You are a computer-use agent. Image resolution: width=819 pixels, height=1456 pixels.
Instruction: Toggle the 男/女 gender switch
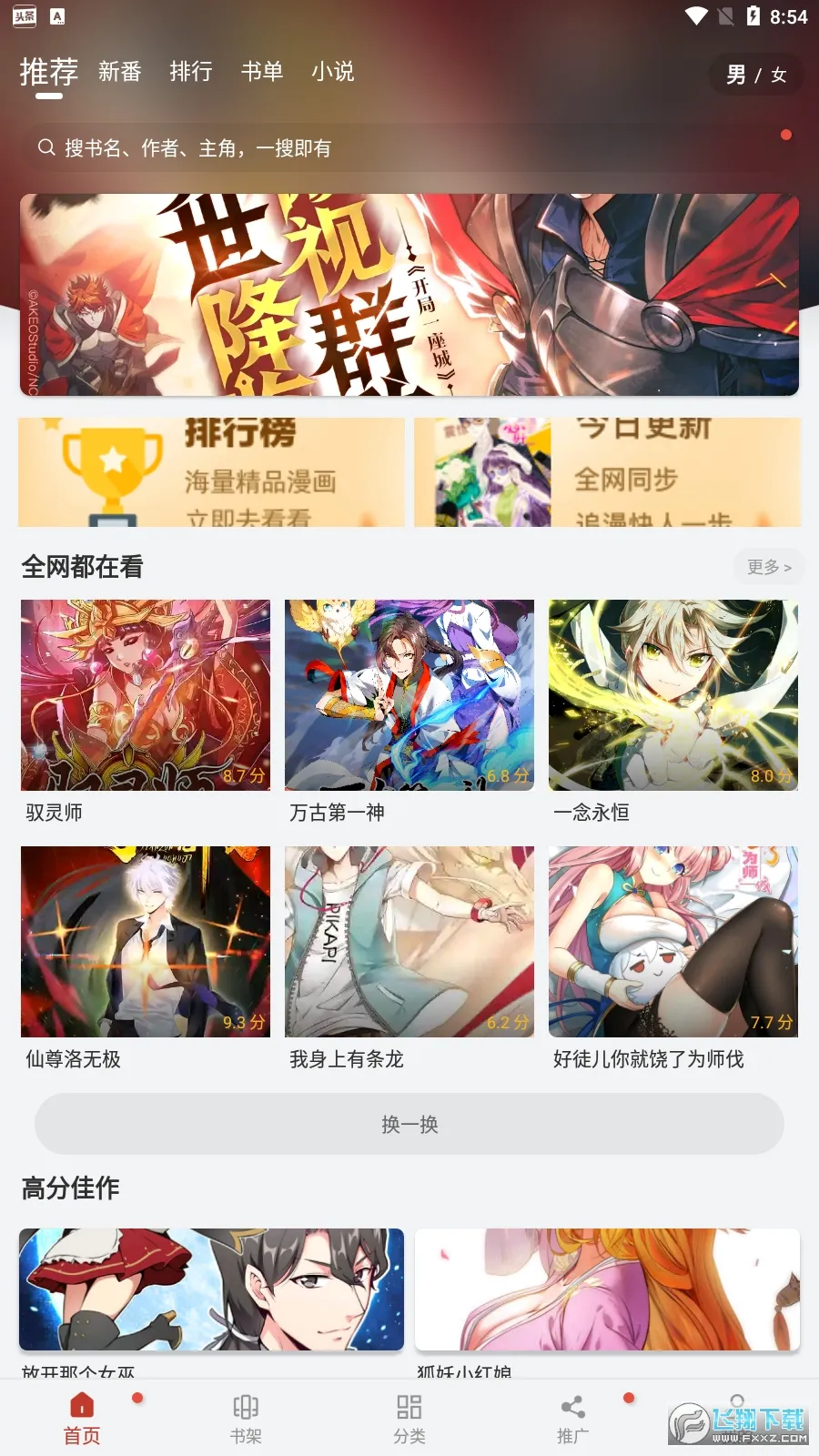756,75
